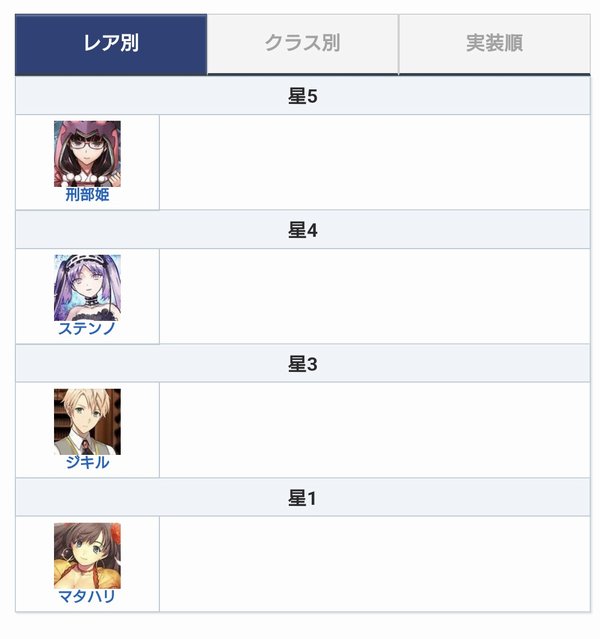
Task: Switch to the クラス別 tab
Action: pyautogui.click(x=302, y=44)
